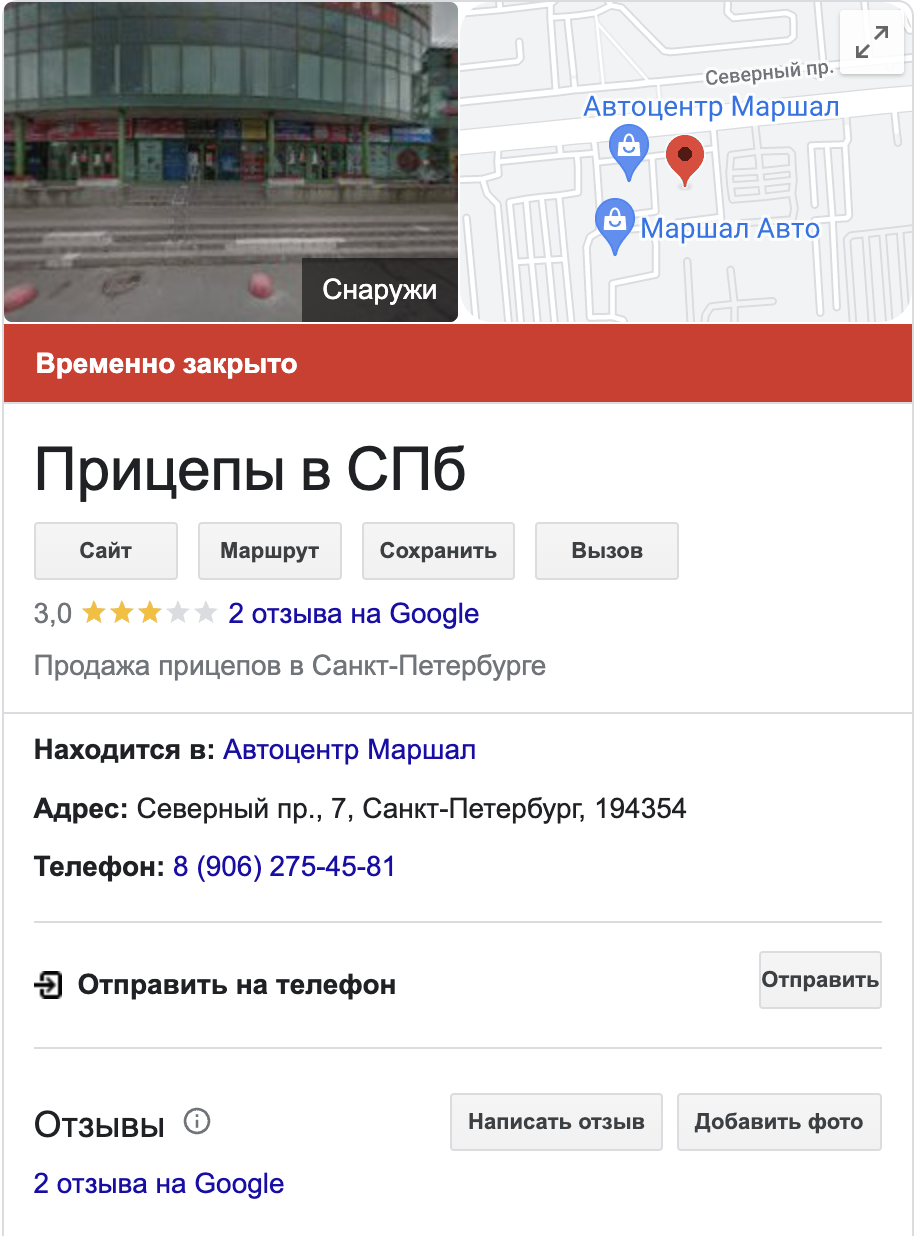The height and width of the screenshot is (1236, 914).
Task: Get directions with Маршрут button
Action: (270, 551)
